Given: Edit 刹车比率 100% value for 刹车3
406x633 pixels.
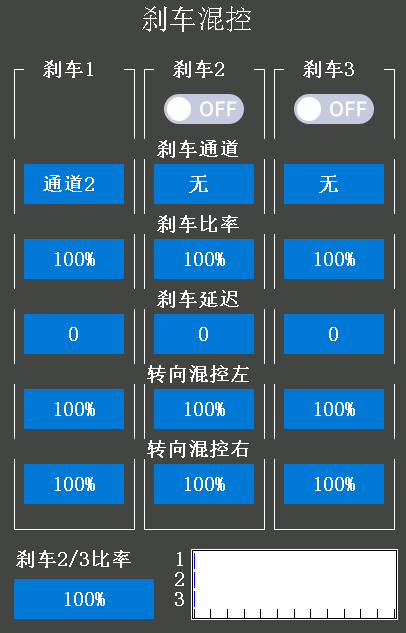Looking at the screenshot, I should click(334, 259).
